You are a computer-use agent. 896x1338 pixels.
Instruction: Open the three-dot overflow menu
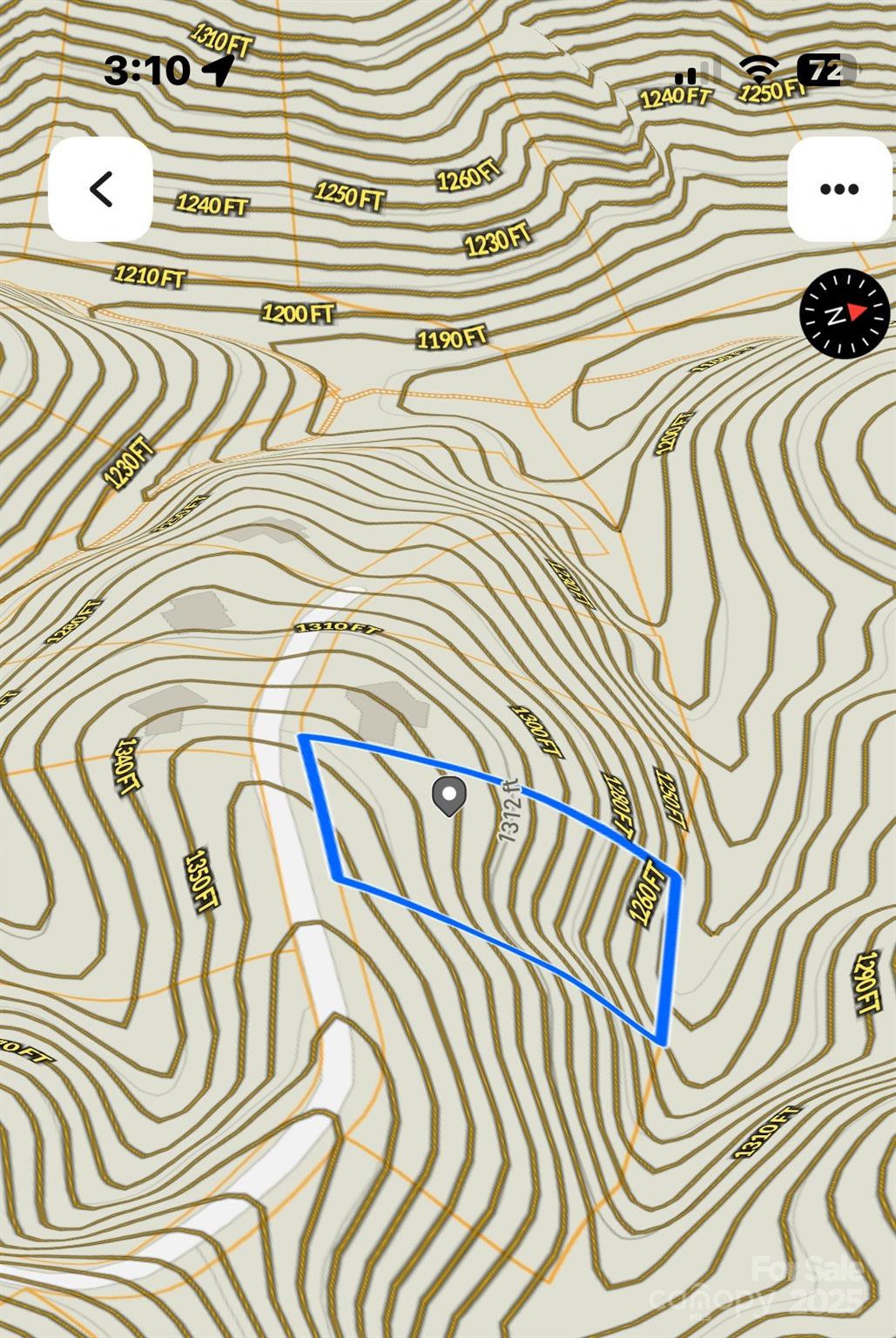(x=839, y=189)
